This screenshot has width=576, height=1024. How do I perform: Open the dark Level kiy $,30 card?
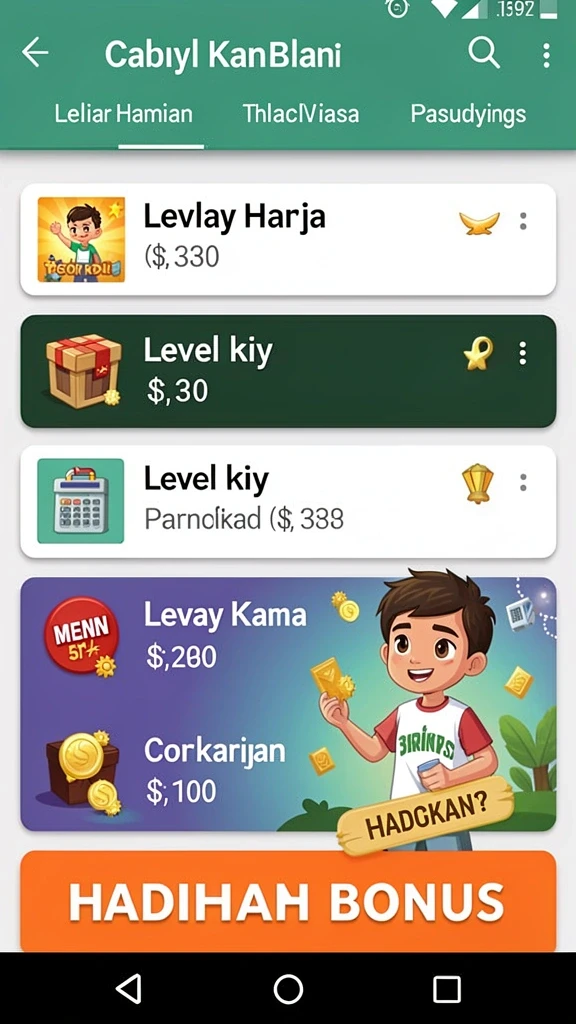[x=288, y=371]
